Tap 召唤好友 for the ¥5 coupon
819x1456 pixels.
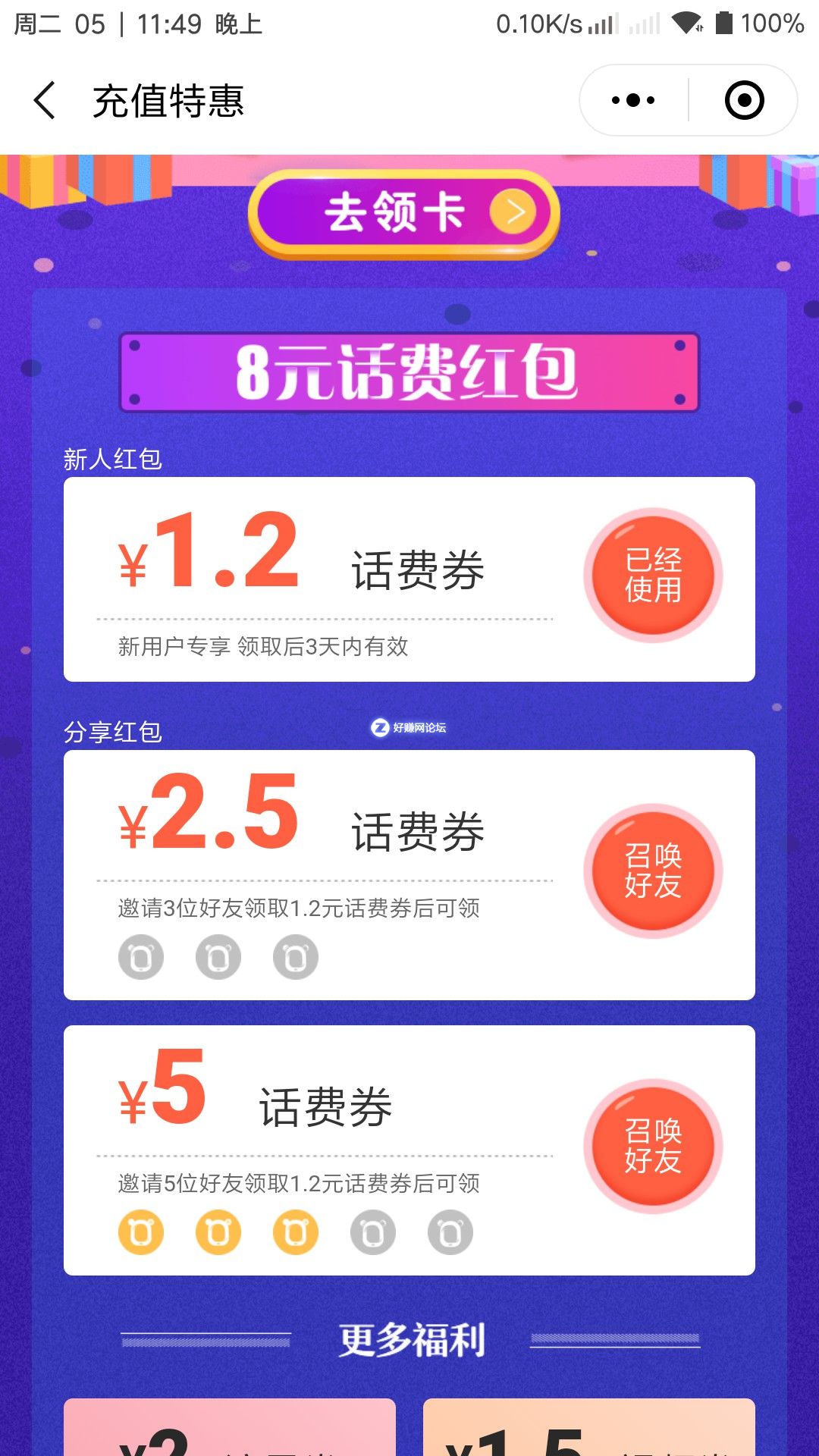[653, 1146]
